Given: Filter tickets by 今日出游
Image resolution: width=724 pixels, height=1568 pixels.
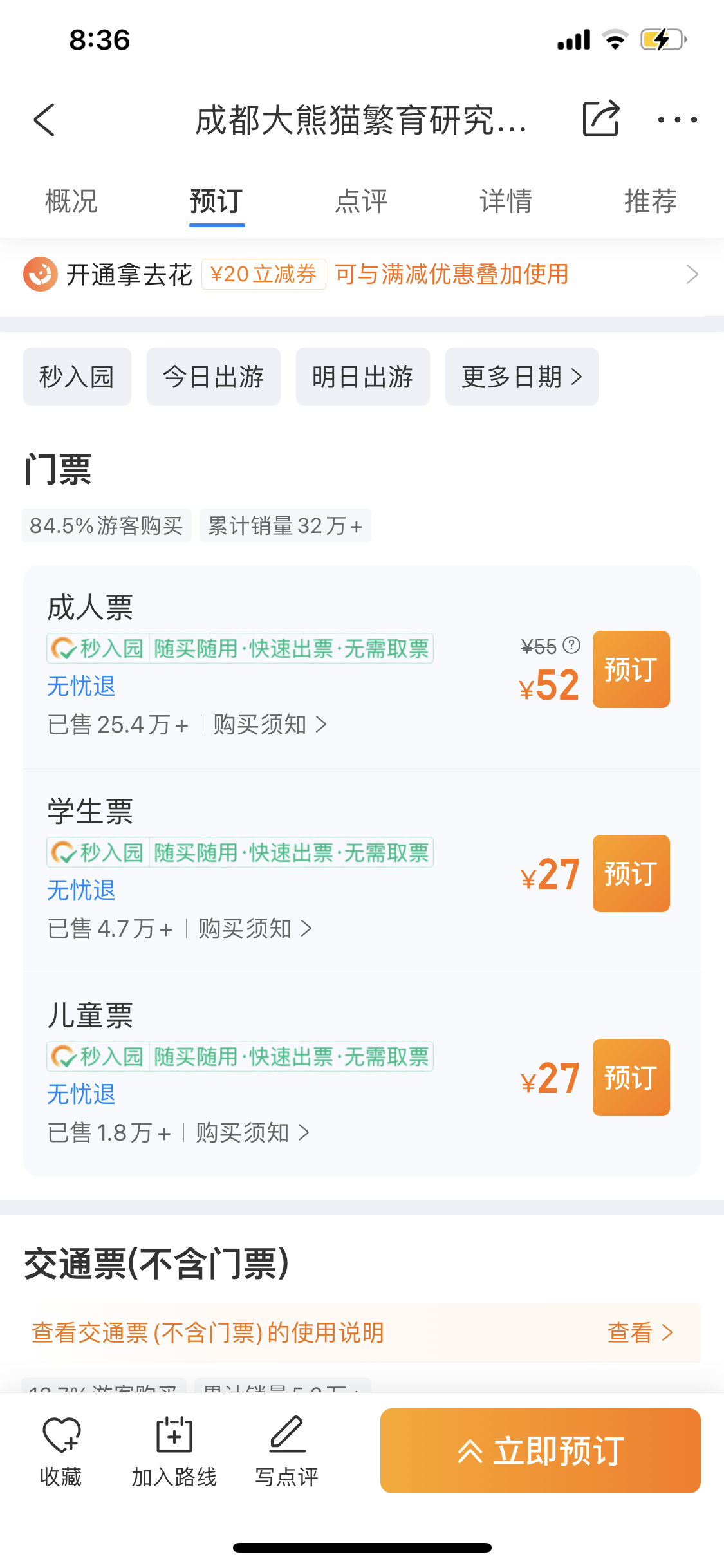Looking at the screenshot, I should (214, 377).
